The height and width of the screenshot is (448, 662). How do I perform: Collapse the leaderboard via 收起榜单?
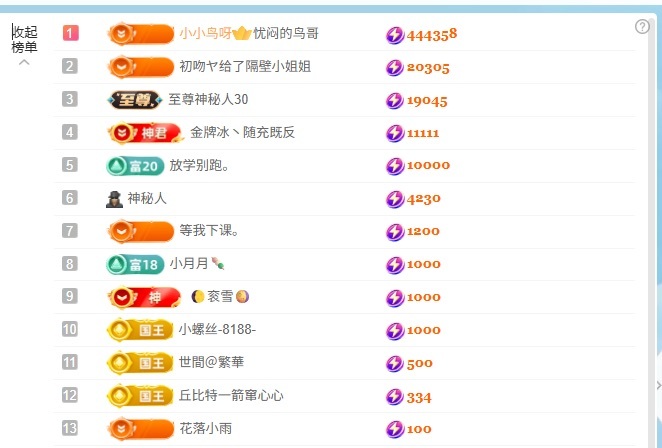click(24, 42)
